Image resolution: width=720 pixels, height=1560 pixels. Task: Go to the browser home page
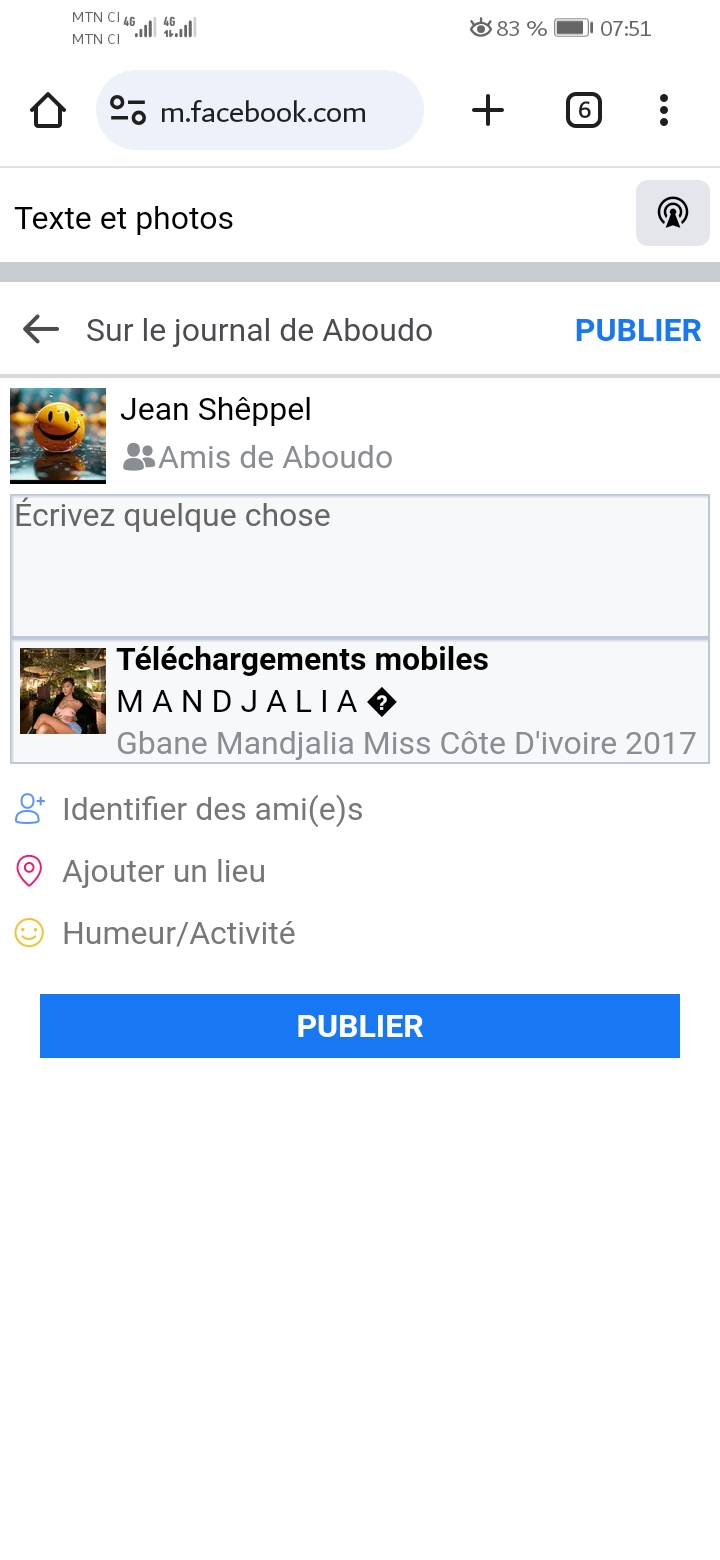(48, 110)
